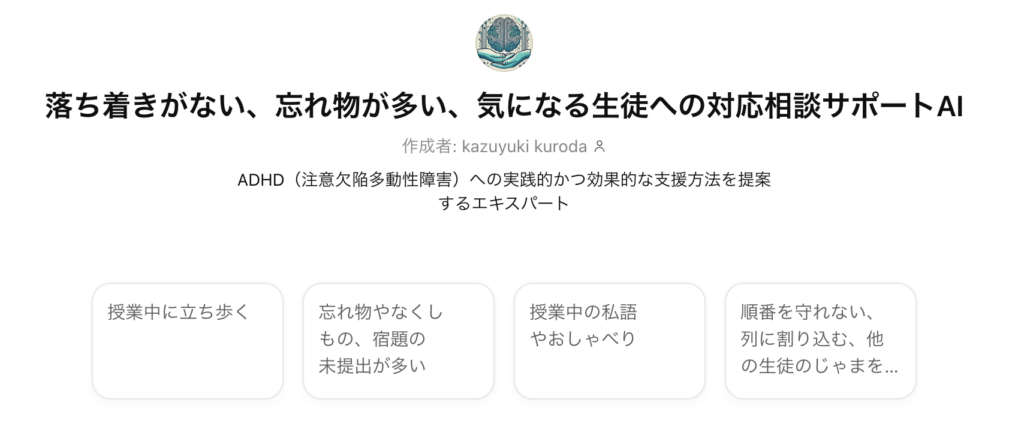Start with the 順番を守れない suggestion card

tap(820, 341)
